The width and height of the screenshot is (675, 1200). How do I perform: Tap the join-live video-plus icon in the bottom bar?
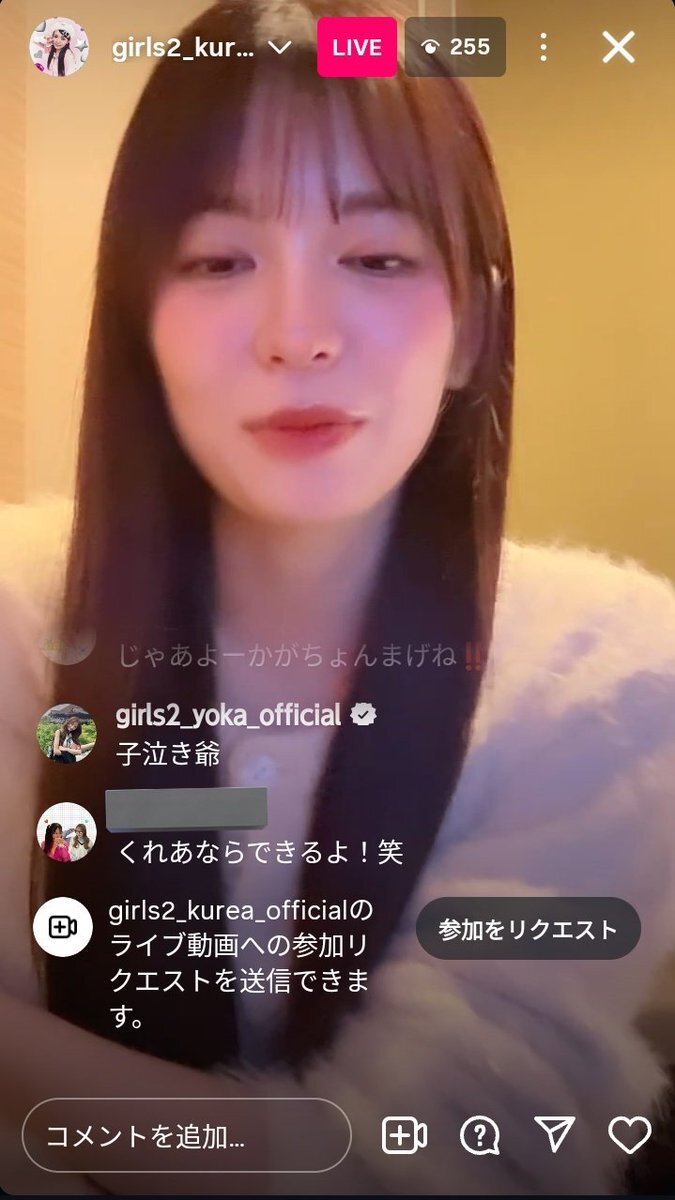(404, 1135)
